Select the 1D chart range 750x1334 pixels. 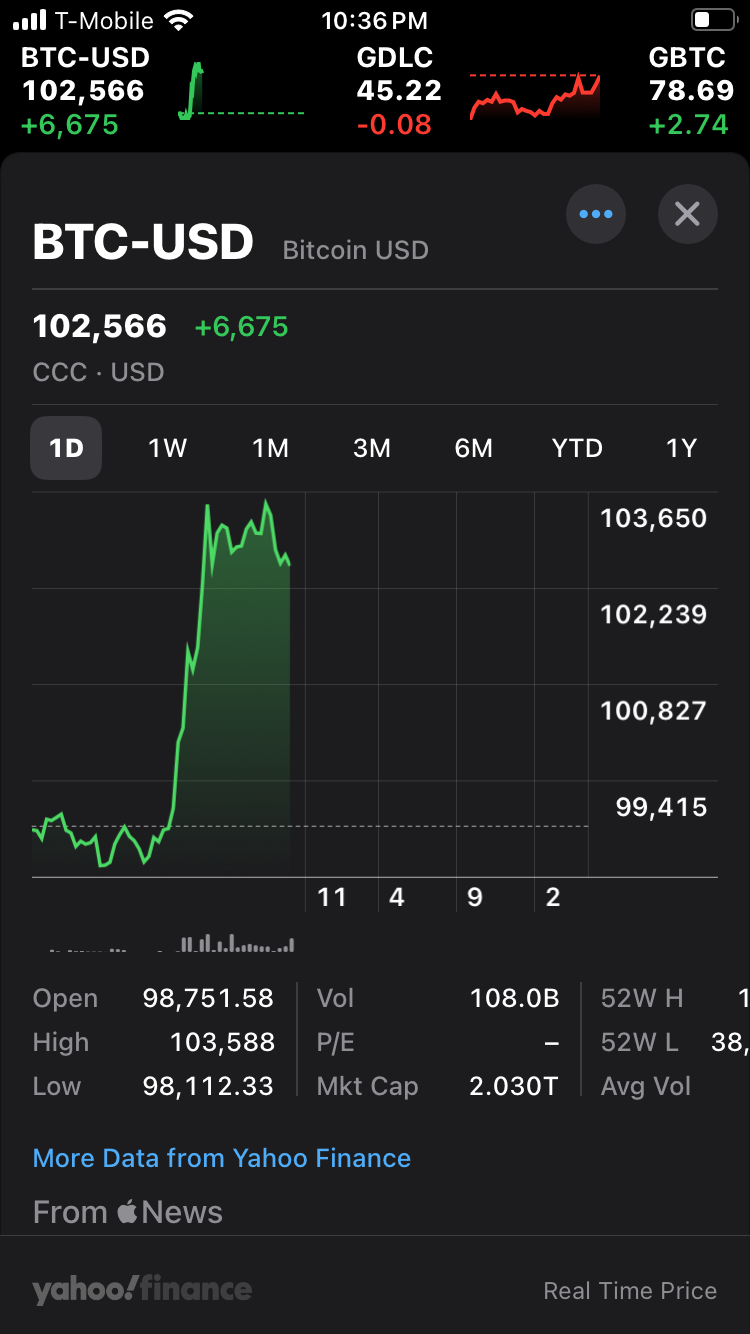click(x=66, y=448)
